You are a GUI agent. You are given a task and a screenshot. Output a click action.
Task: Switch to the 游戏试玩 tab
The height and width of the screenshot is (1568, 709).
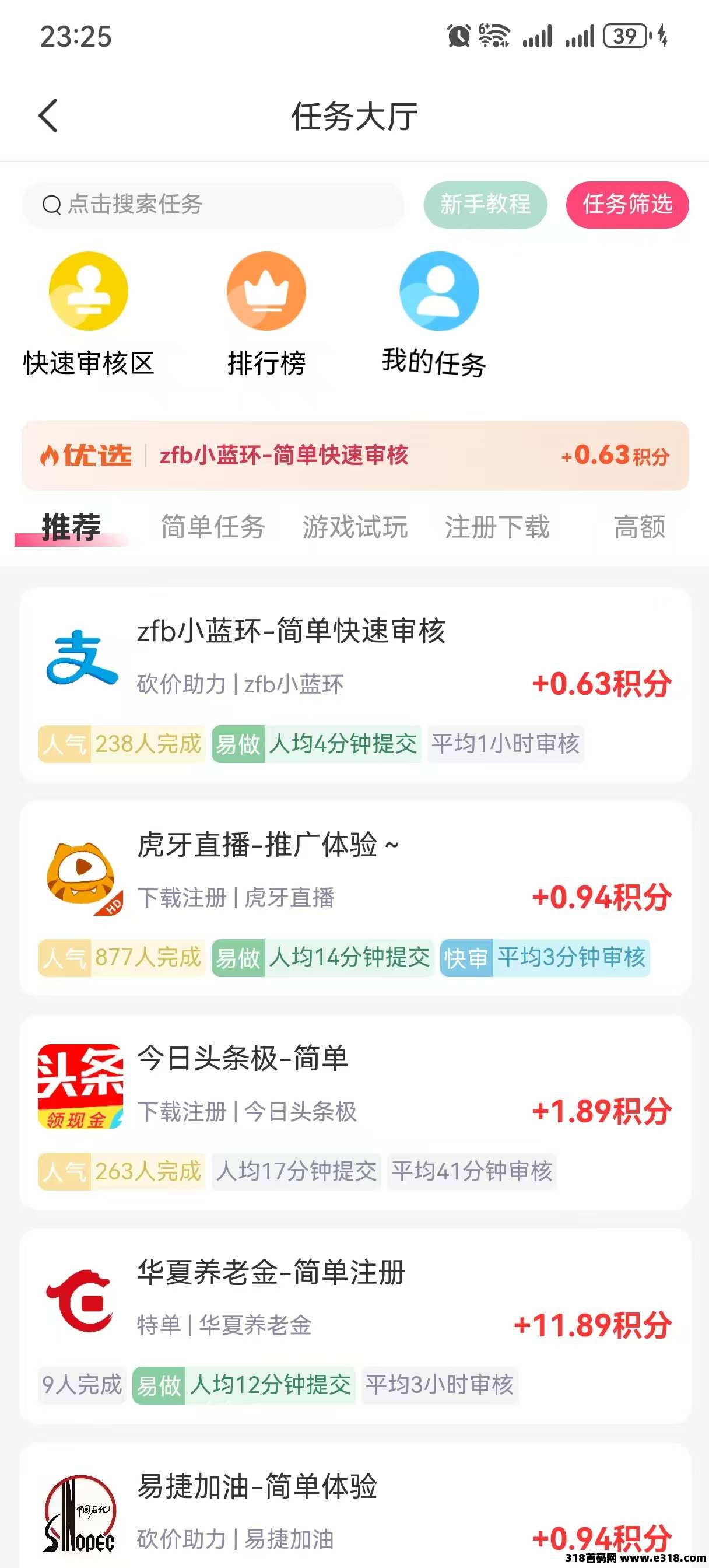pos(355,527)
